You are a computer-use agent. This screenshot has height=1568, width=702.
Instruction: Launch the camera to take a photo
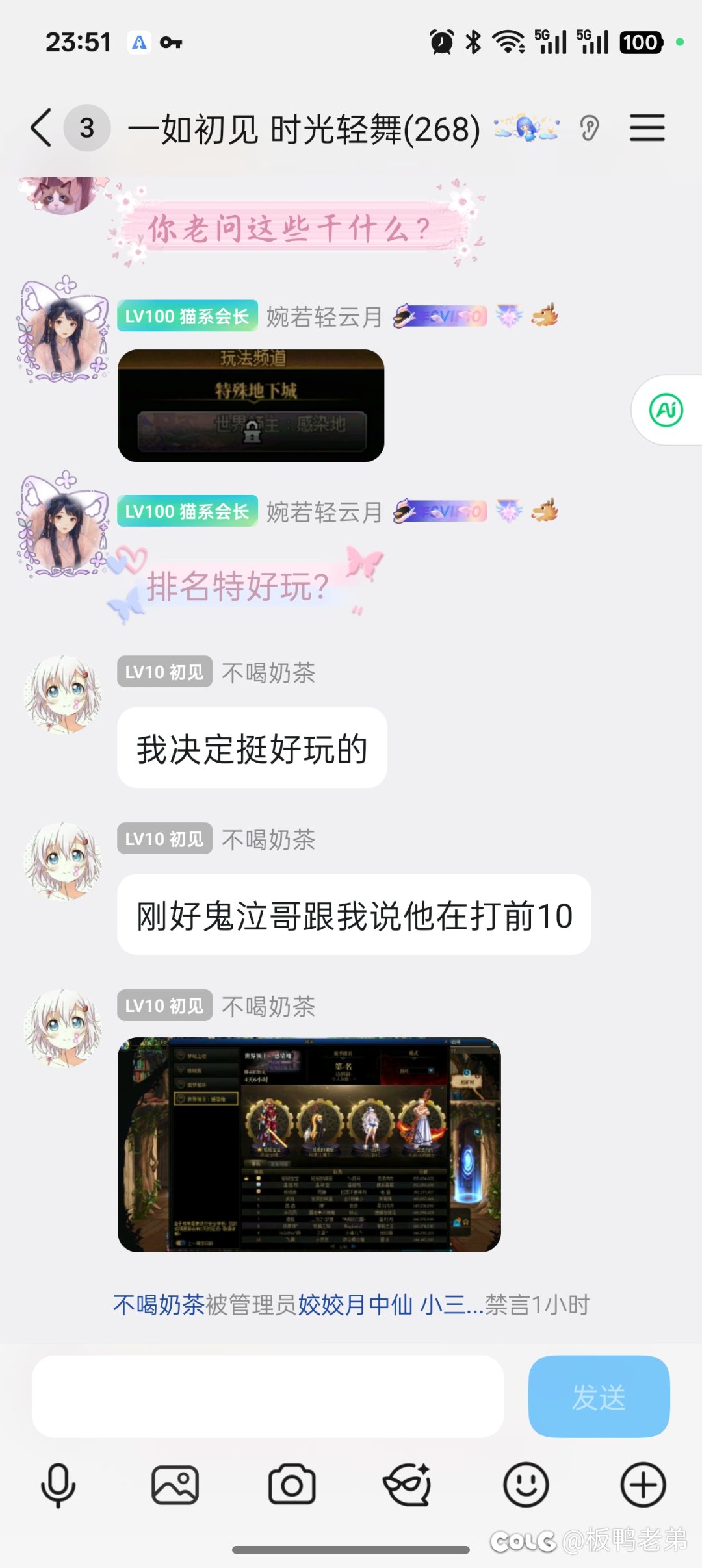[292, 1485]
